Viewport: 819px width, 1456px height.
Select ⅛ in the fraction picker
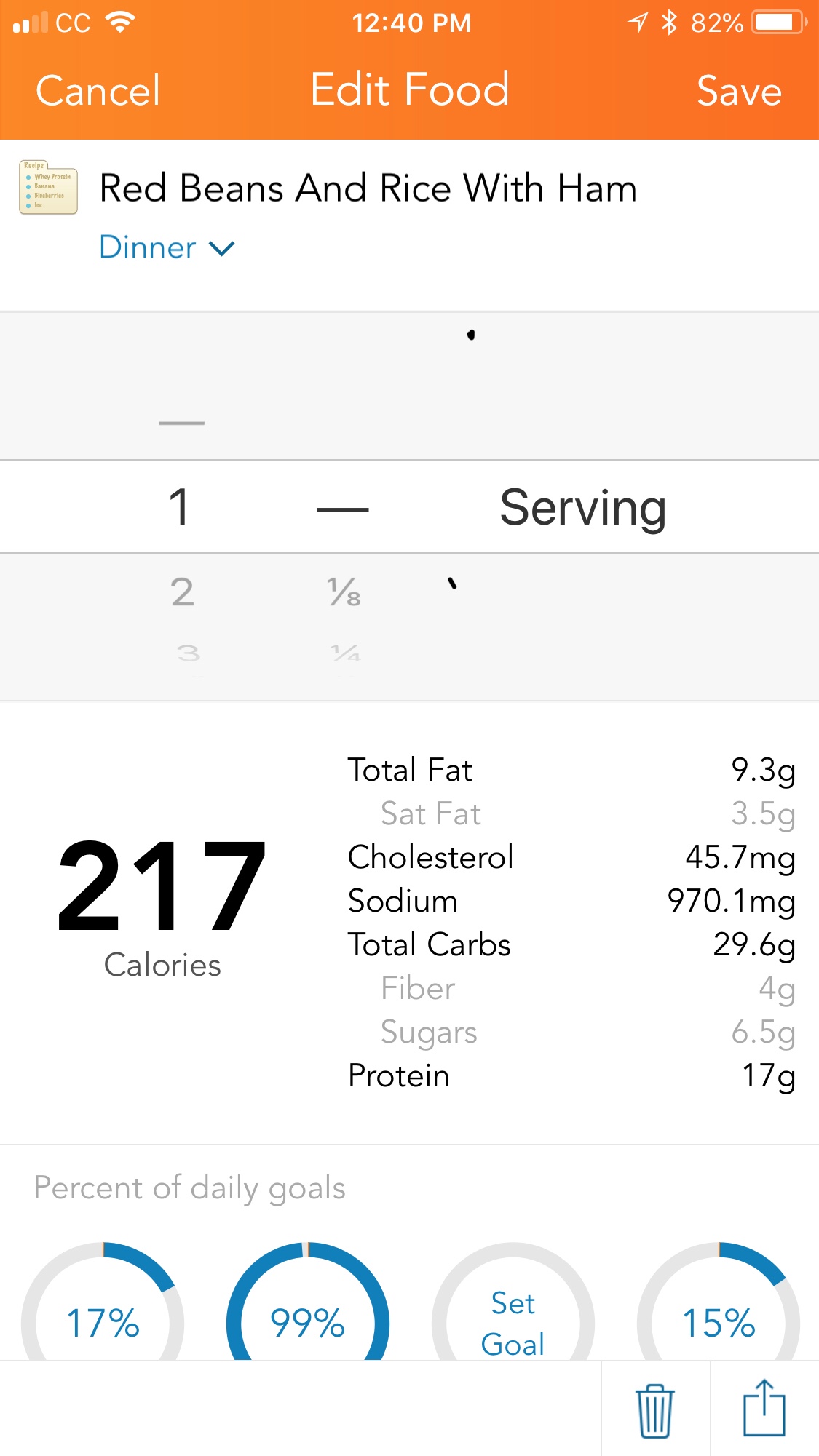(x=344, y=592)
